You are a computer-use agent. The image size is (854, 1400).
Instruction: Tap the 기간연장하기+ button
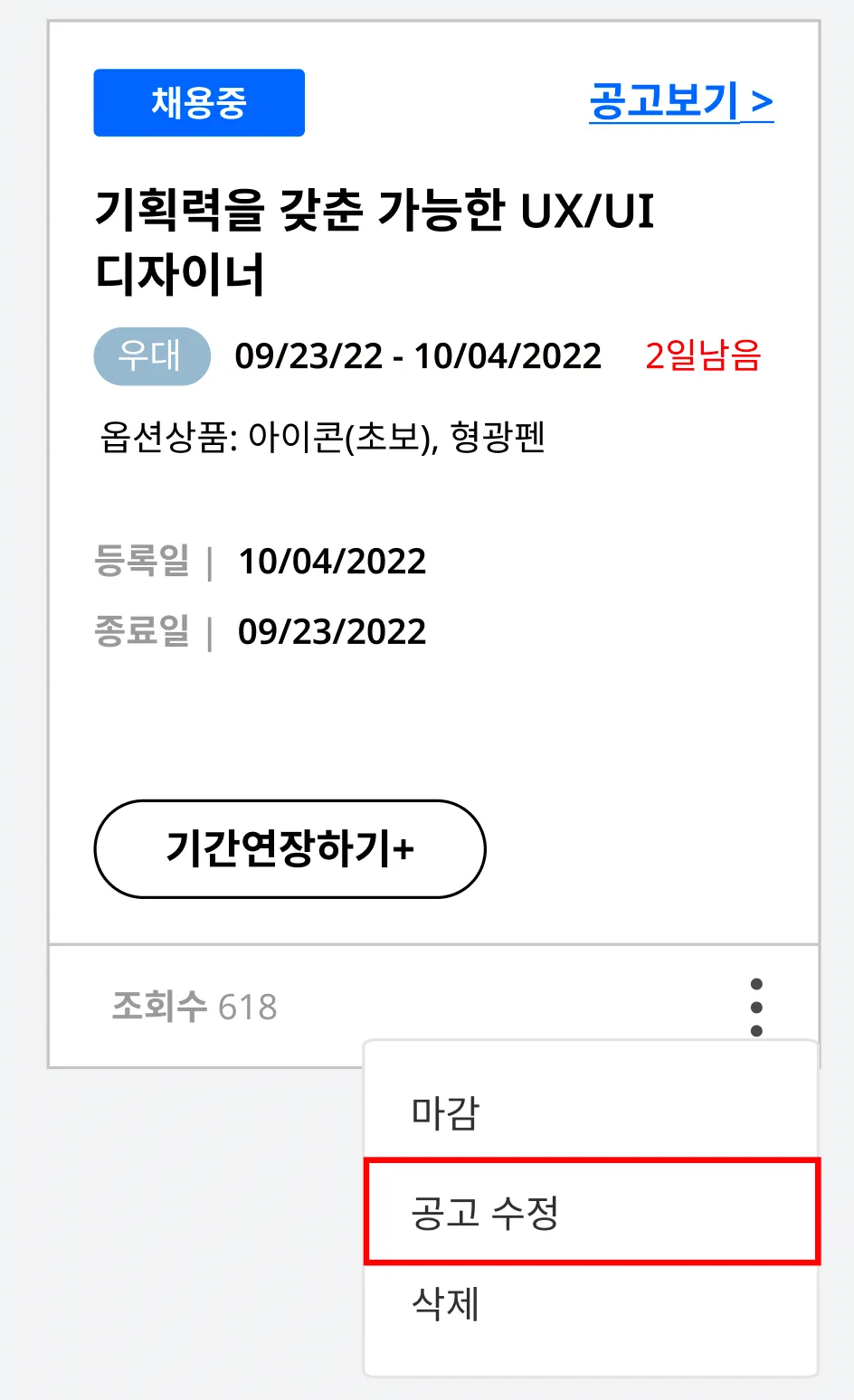(289, 848)
